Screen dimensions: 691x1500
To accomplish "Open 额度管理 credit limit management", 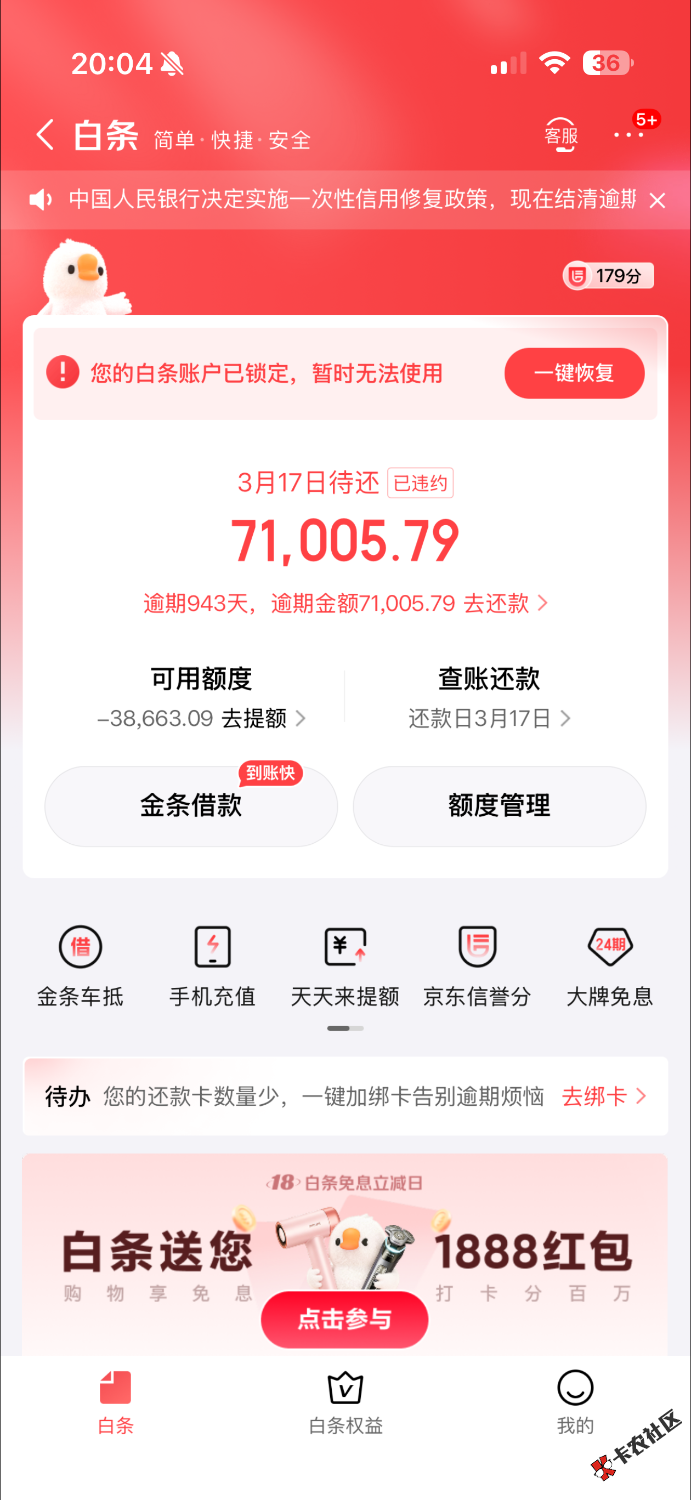I will pos(499,806).
